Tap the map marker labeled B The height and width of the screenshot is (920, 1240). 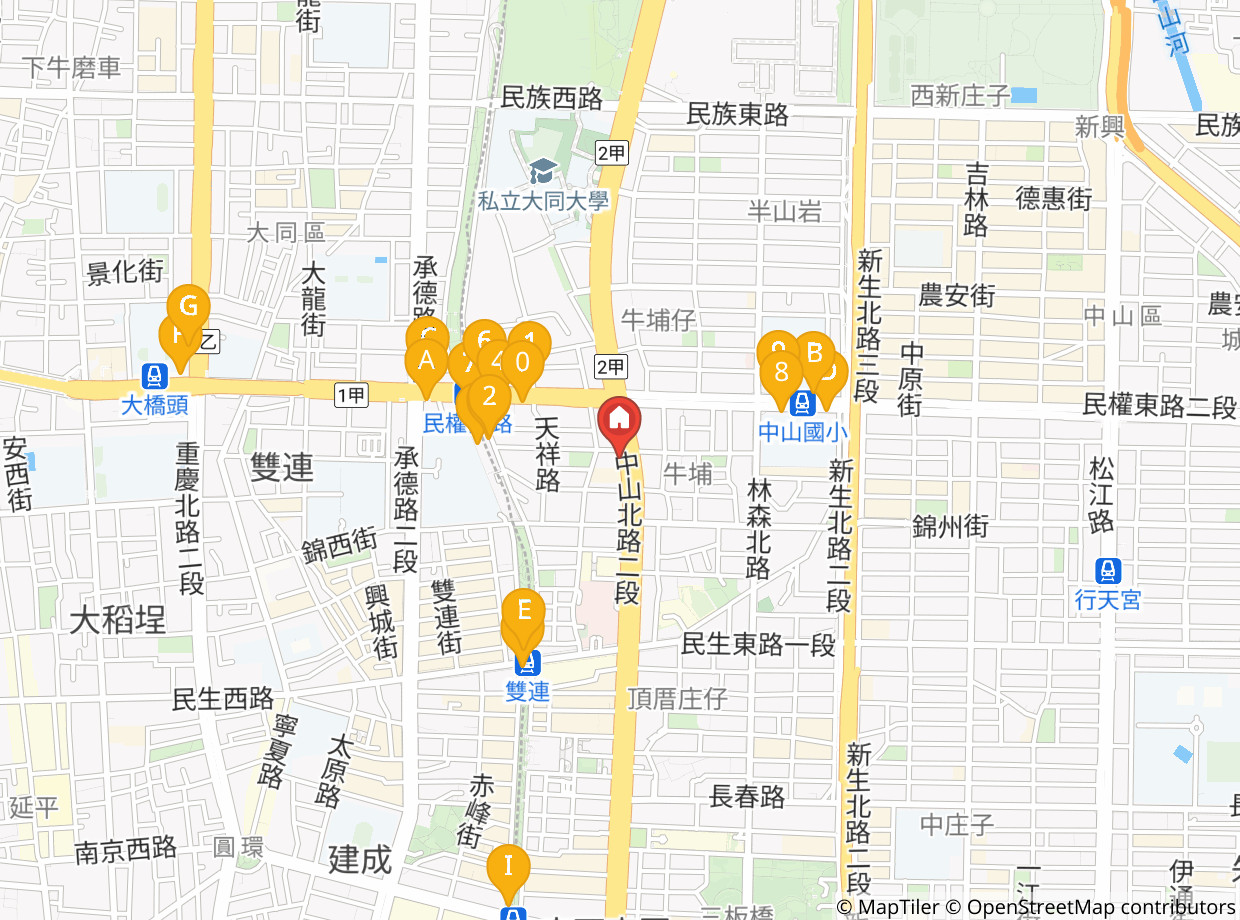point(815,352)
